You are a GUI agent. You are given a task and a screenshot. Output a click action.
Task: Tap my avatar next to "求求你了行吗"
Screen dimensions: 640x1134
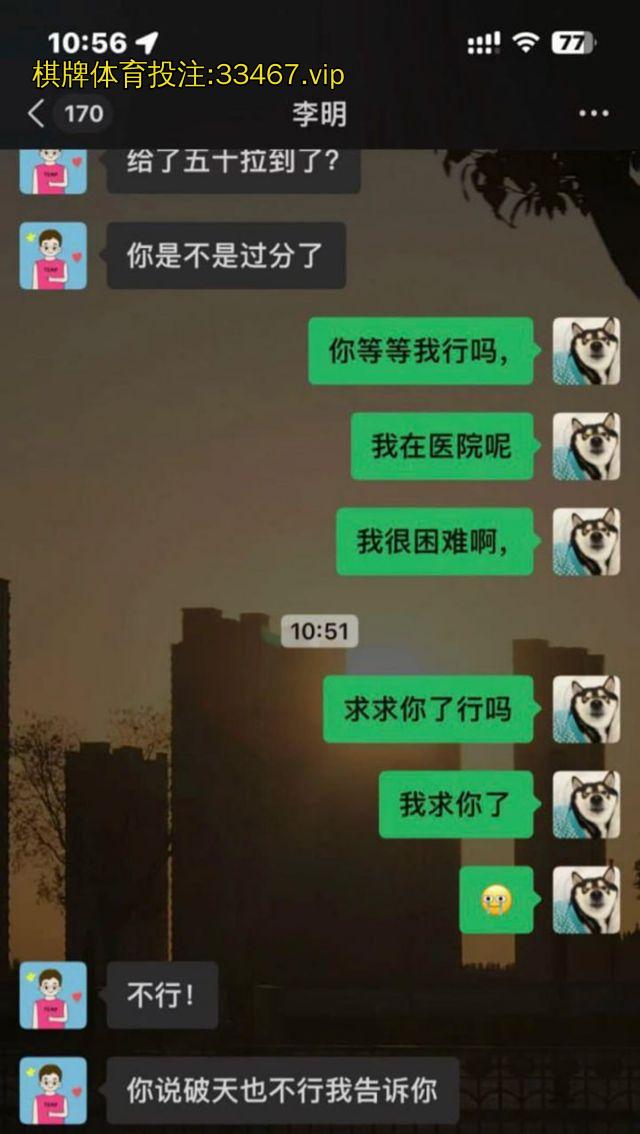pos(586,709)
